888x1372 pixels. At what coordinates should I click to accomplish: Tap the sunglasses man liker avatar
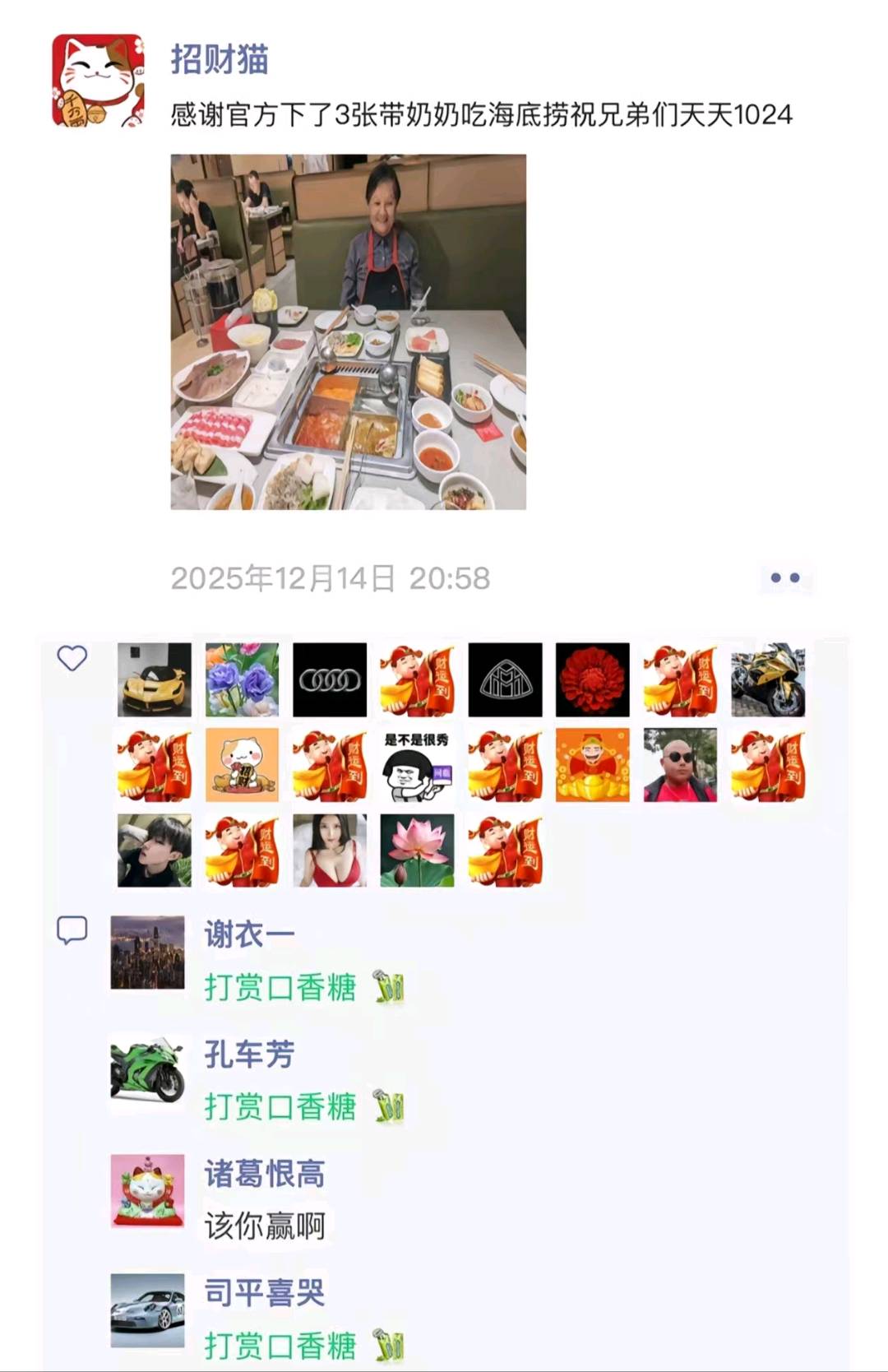[679, 766]
